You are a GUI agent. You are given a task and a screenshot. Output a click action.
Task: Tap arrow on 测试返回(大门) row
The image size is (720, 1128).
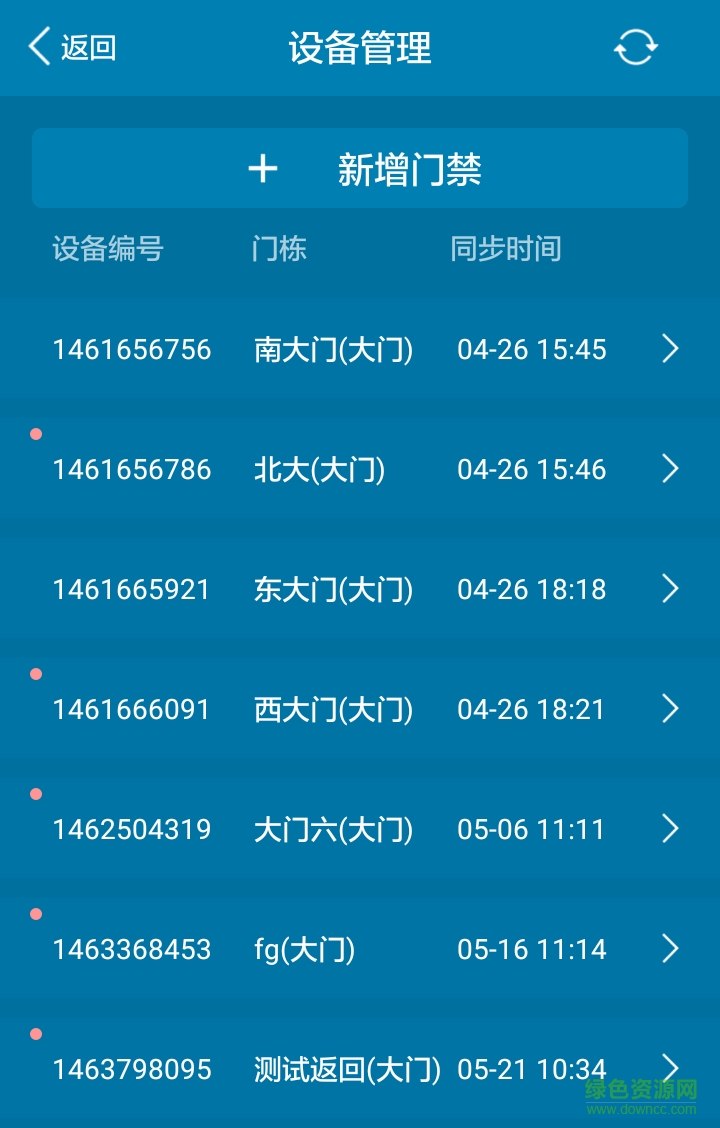(x=671, y=1068)
